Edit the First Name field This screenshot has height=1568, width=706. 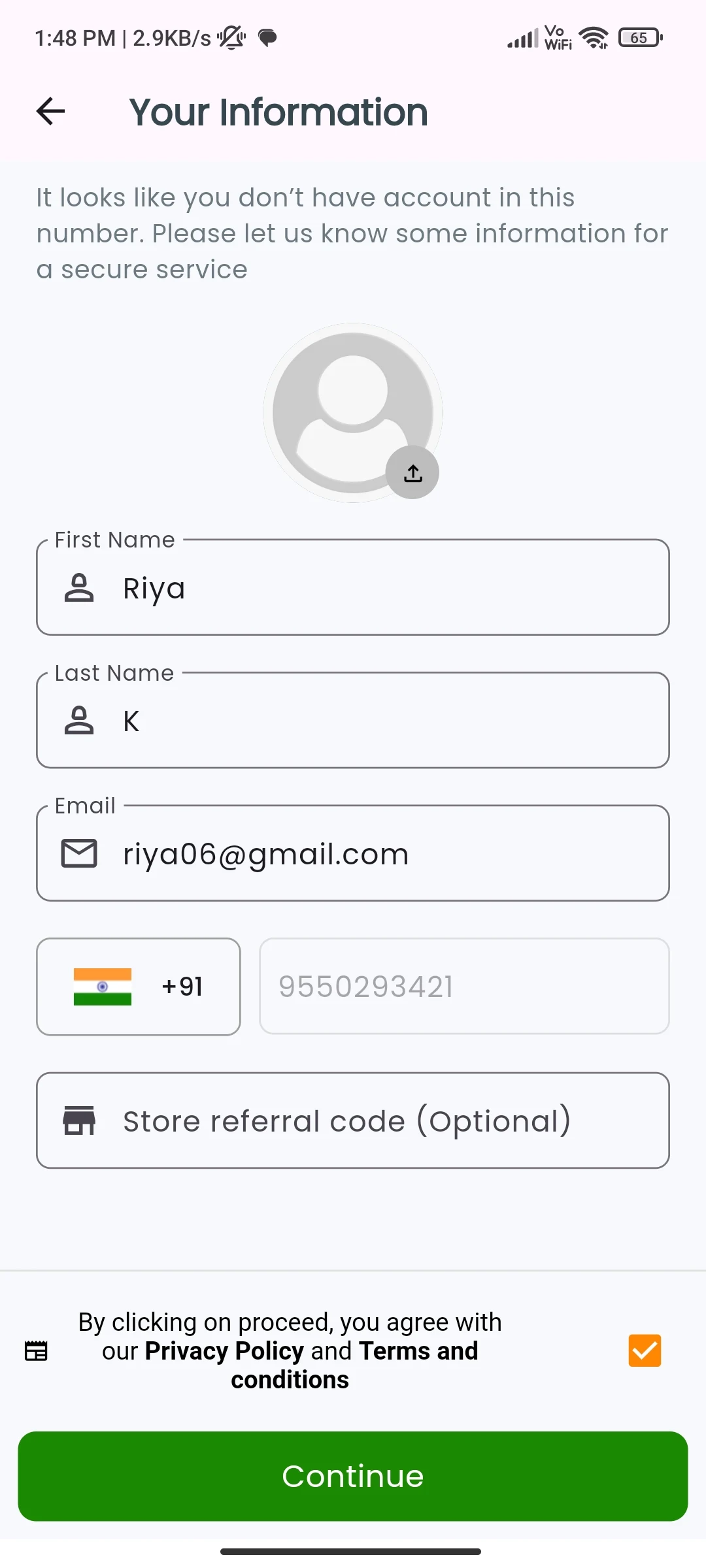pos(353,587)
